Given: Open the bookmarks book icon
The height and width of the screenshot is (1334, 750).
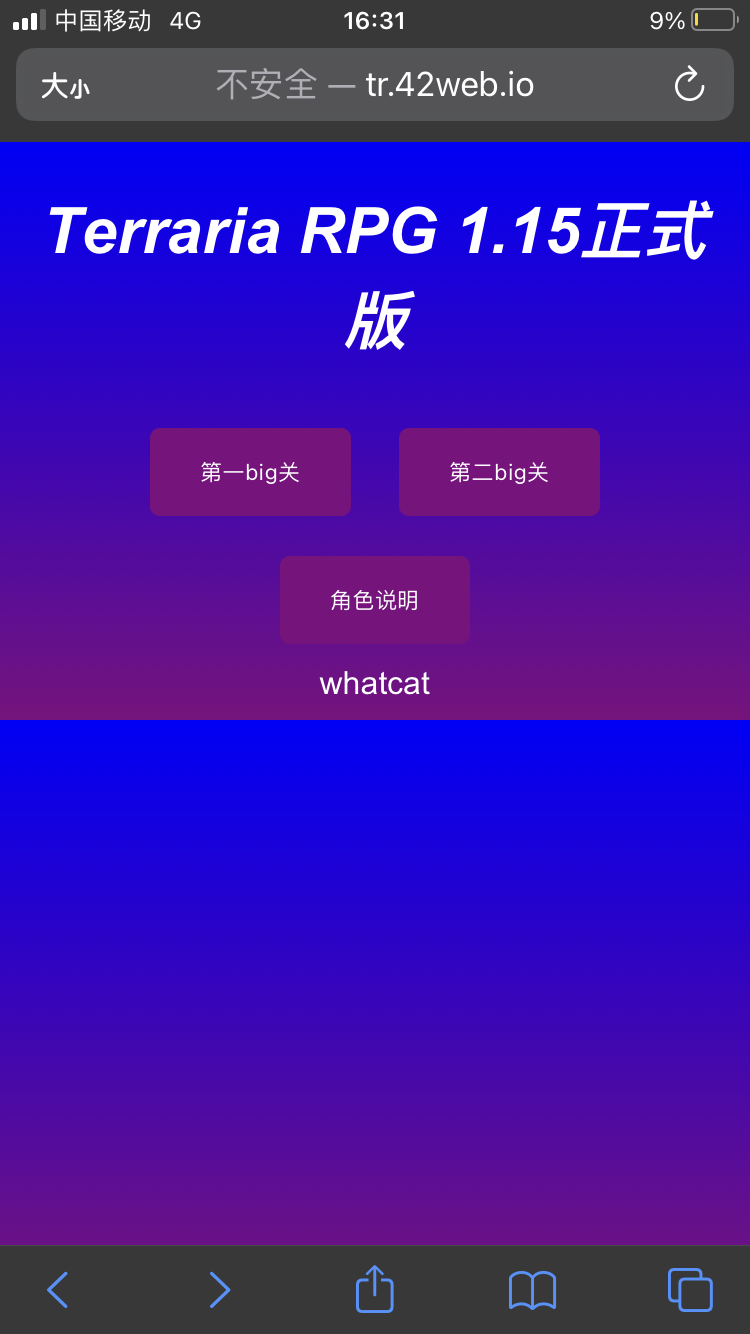Looking at the screenshot, I should pyautogui.click(x=532, y=1290).
